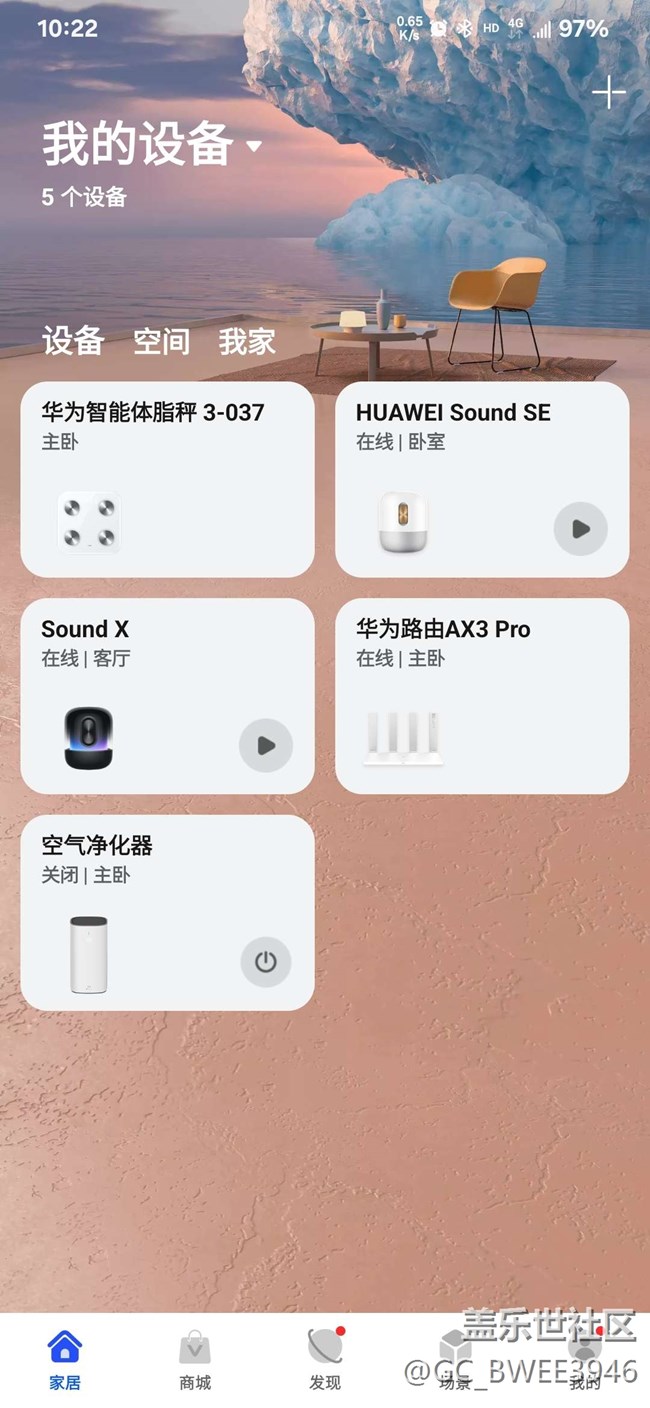Turn on the 空气净化器 power button
The height and width of the screenshot is (1408, 650).
point(266,962)
